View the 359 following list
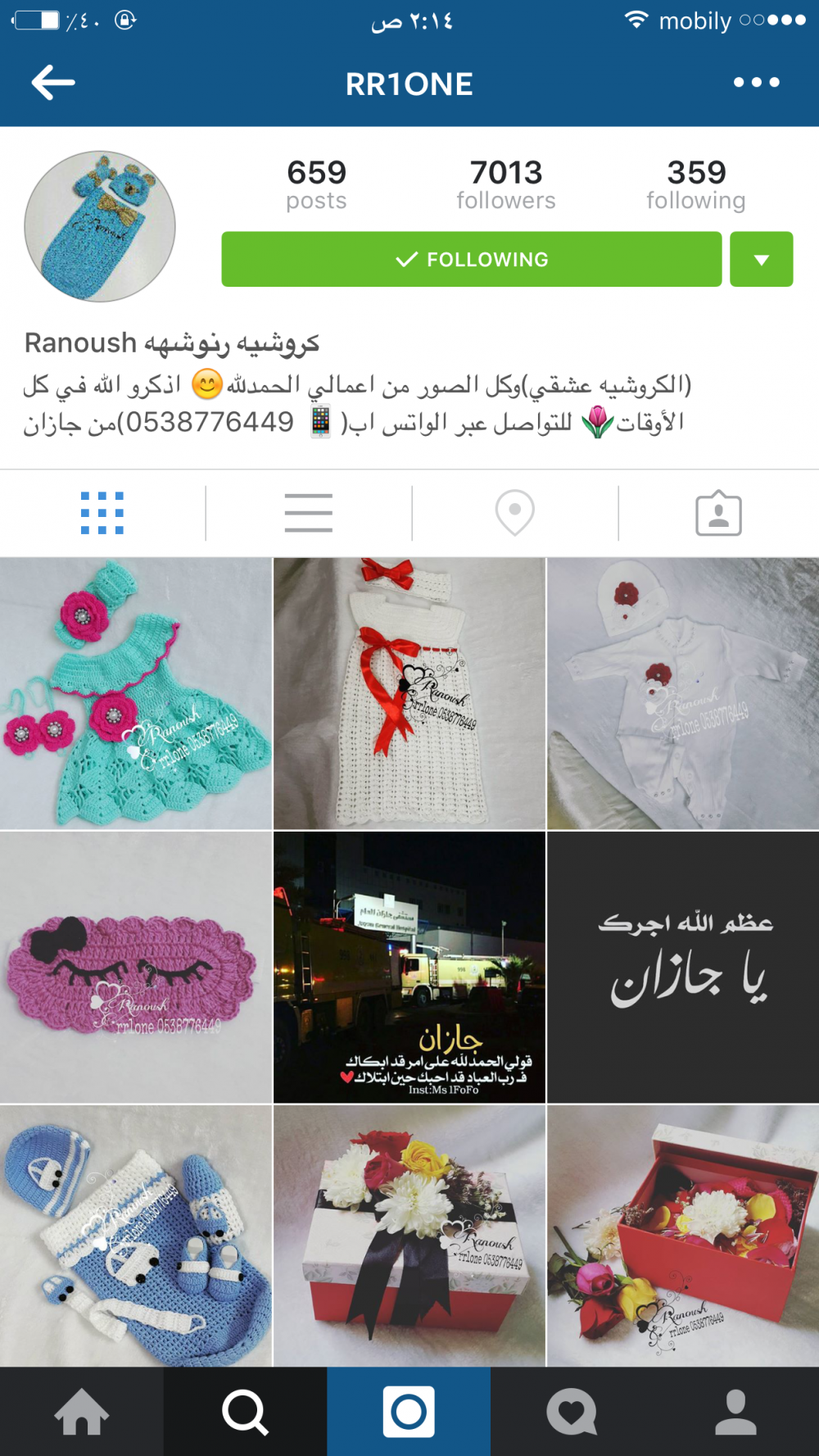 696,185
